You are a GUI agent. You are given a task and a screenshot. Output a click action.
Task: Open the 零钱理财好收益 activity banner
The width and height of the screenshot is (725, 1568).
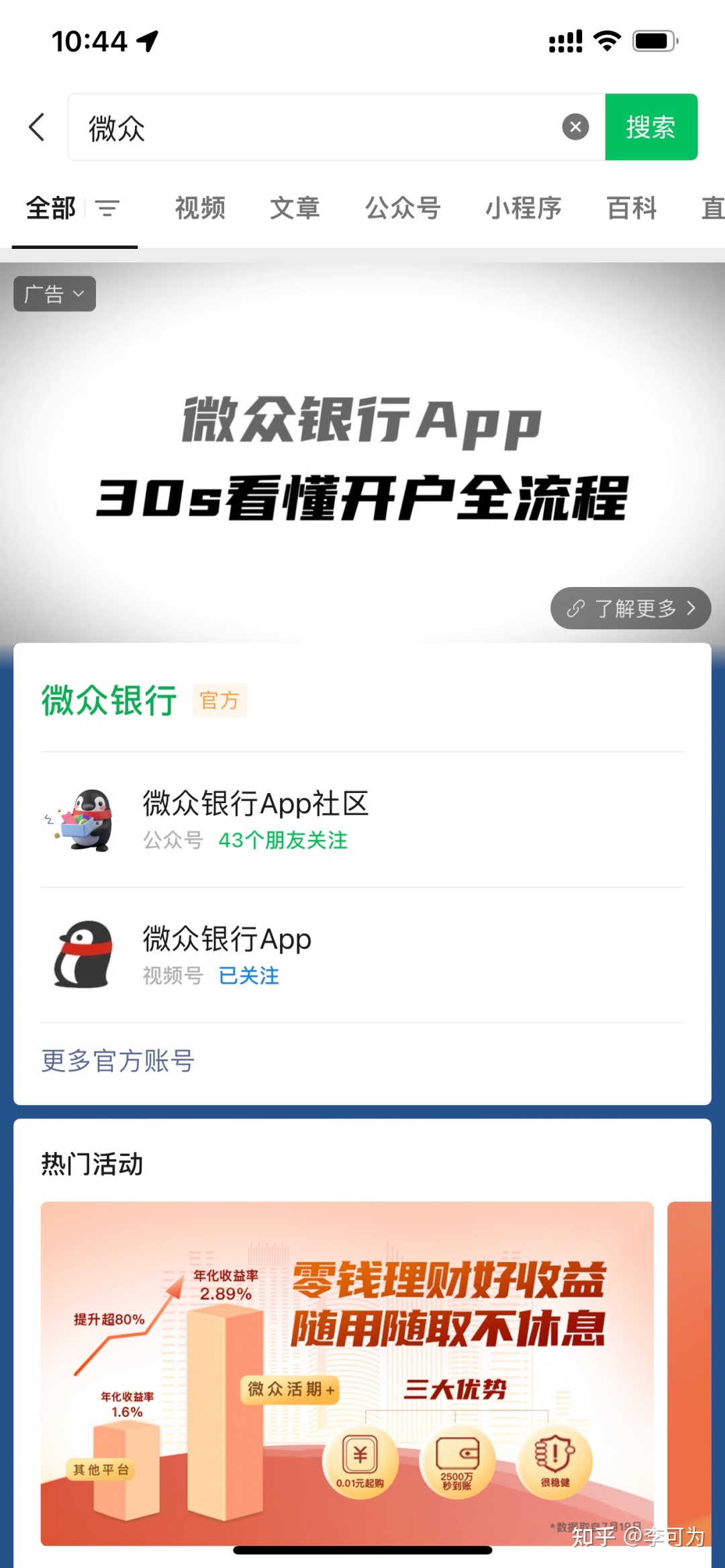[x=346, y=1372]
